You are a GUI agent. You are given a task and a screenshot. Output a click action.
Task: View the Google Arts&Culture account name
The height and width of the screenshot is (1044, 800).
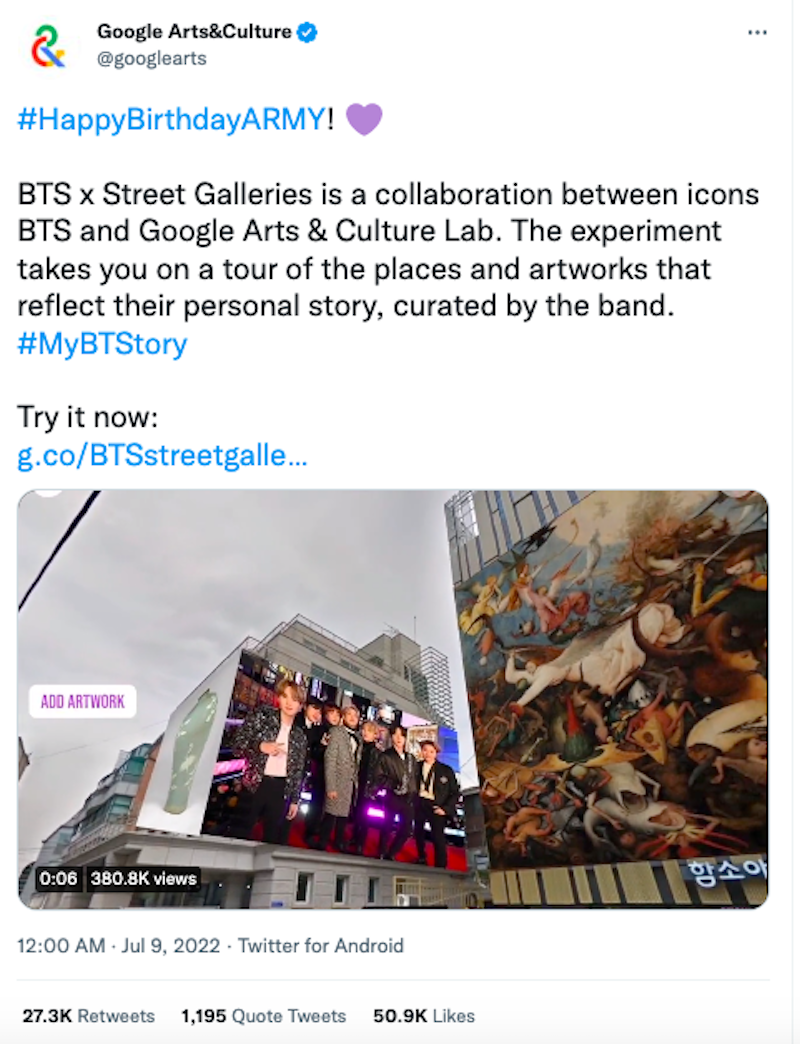pyautogui.click(x=194, y=32)
